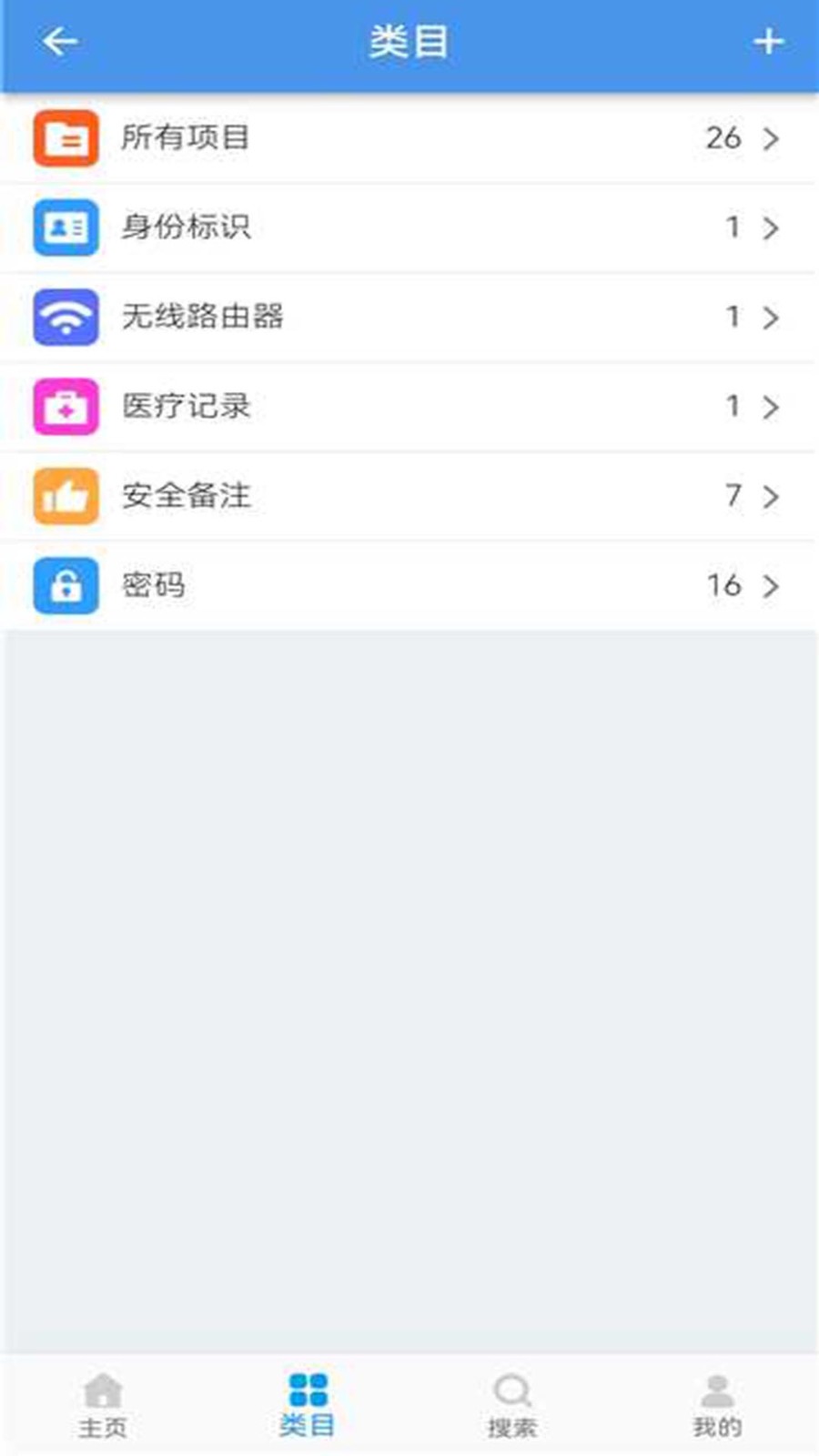Click the ID card icon beside 身份标识
This screenshot has height=1456, width=819.
[x=66, y=228]
